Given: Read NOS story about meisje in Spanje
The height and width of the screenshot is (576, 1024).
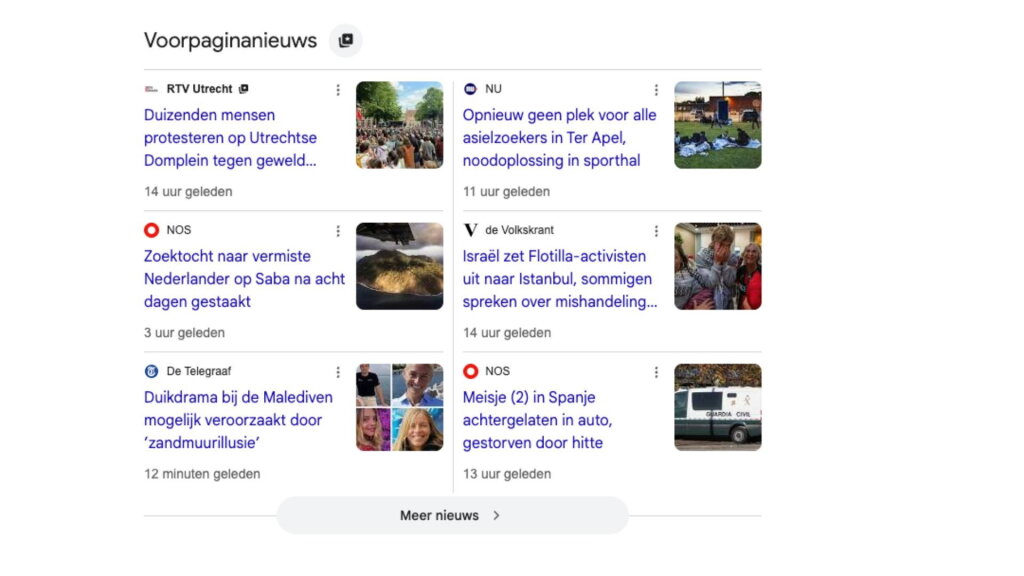Looking at the screenshot, I should click(x=537, y=420).
